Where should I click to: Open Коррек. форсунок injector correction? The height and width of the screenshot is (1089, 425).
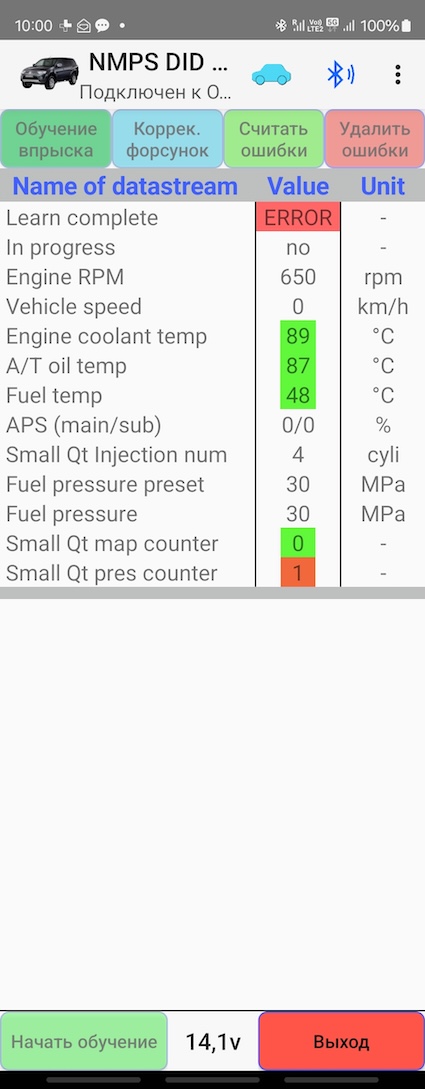pyautogui.click(x=167, y=139)
